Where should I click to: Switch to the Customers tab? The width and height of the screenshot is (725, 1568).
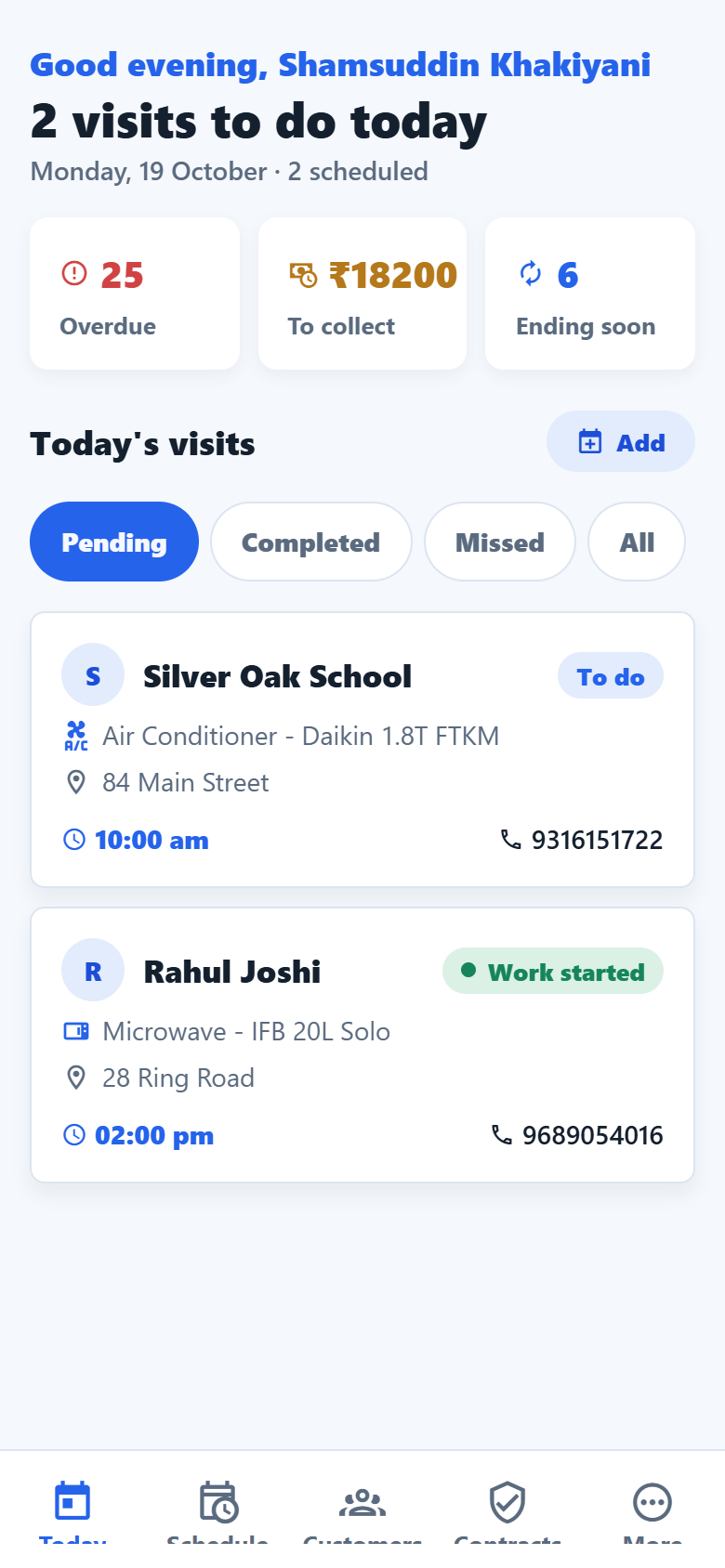click(362, 1510)
